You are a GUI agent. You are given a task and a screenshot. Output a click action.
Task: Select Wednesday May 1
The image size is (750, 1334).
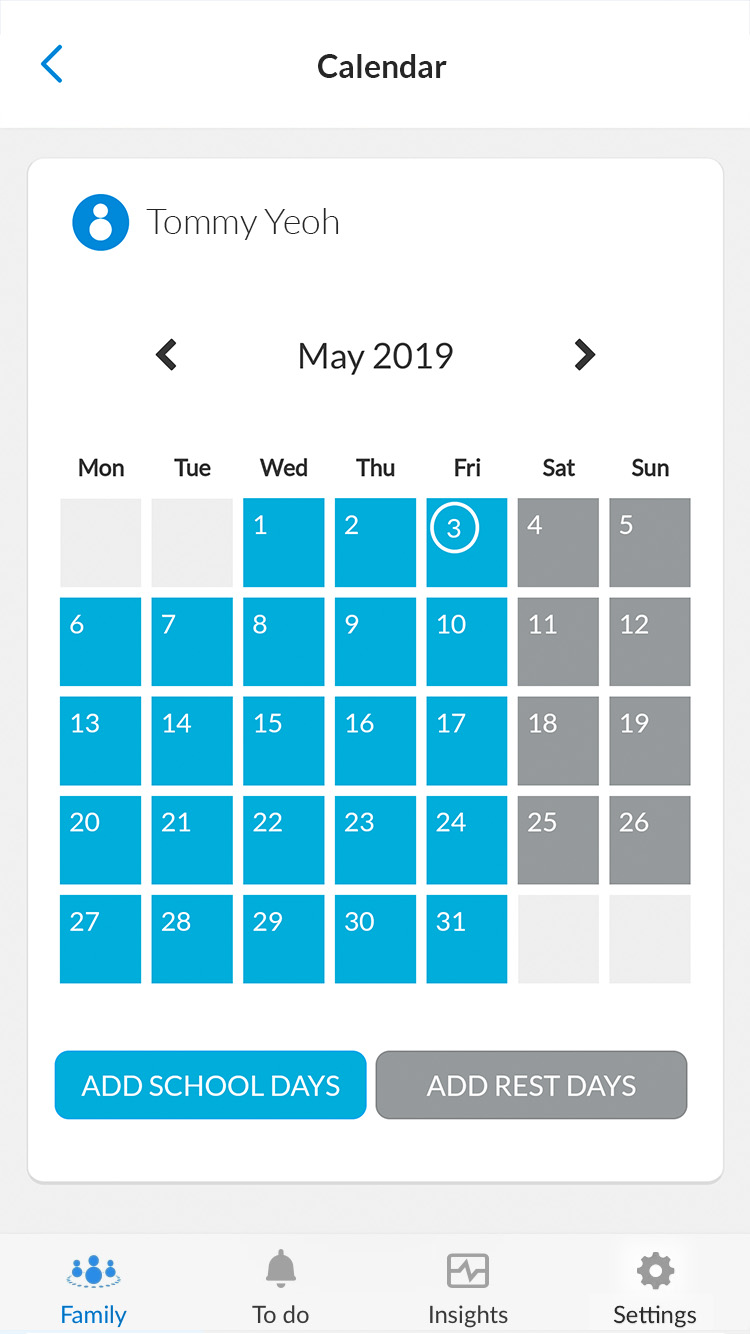click(284, 542)
